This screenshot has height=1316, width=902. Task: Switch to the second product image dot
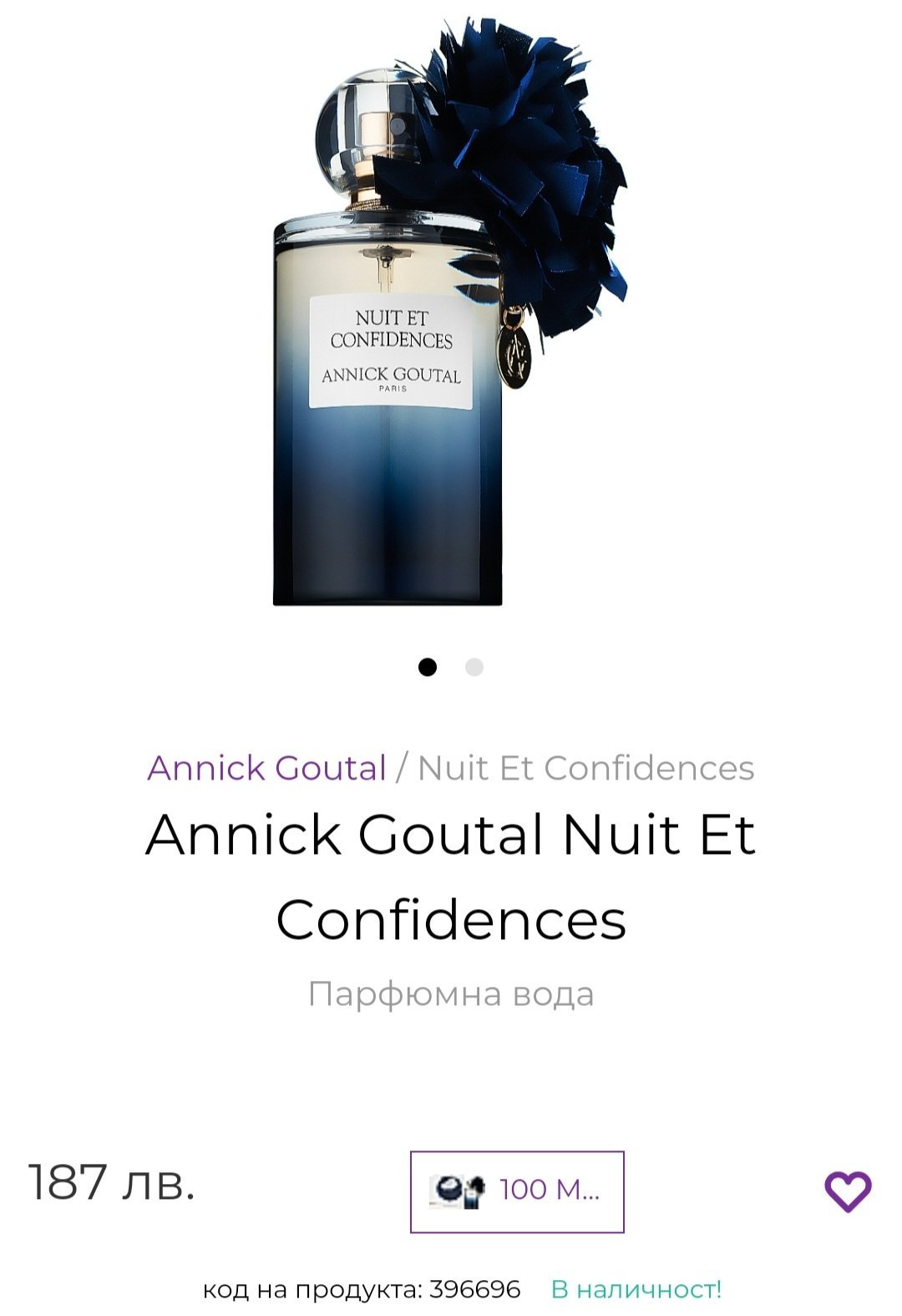[474, 667]
